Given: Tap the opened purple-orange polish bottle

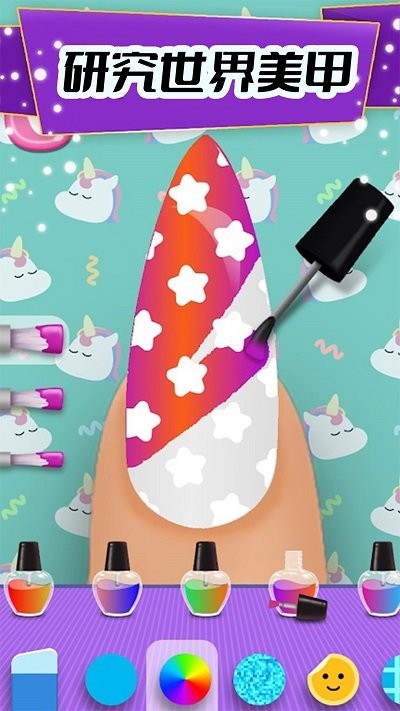Looking at the screenshot, I should click(296, 584).
